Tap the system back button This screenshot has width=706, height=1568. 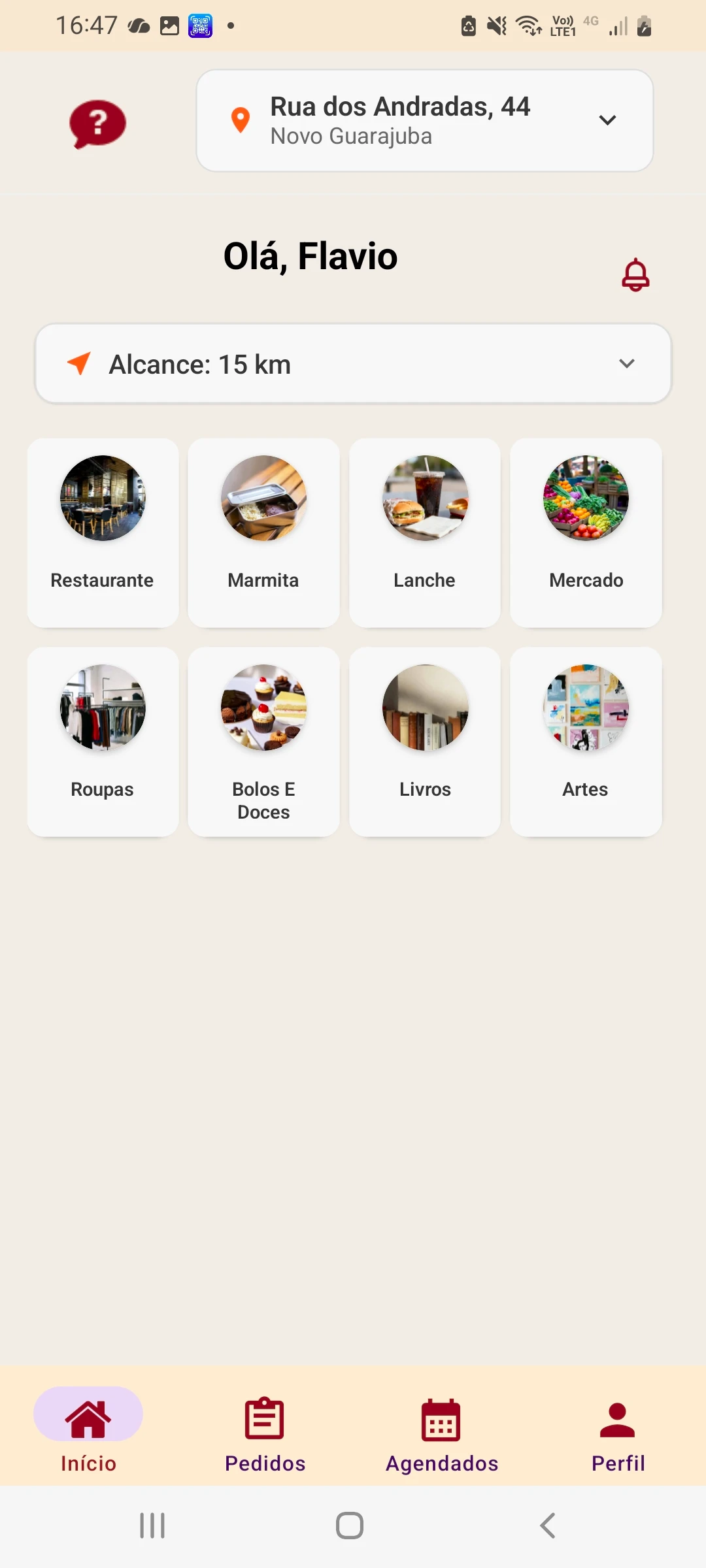point(548,1526)
